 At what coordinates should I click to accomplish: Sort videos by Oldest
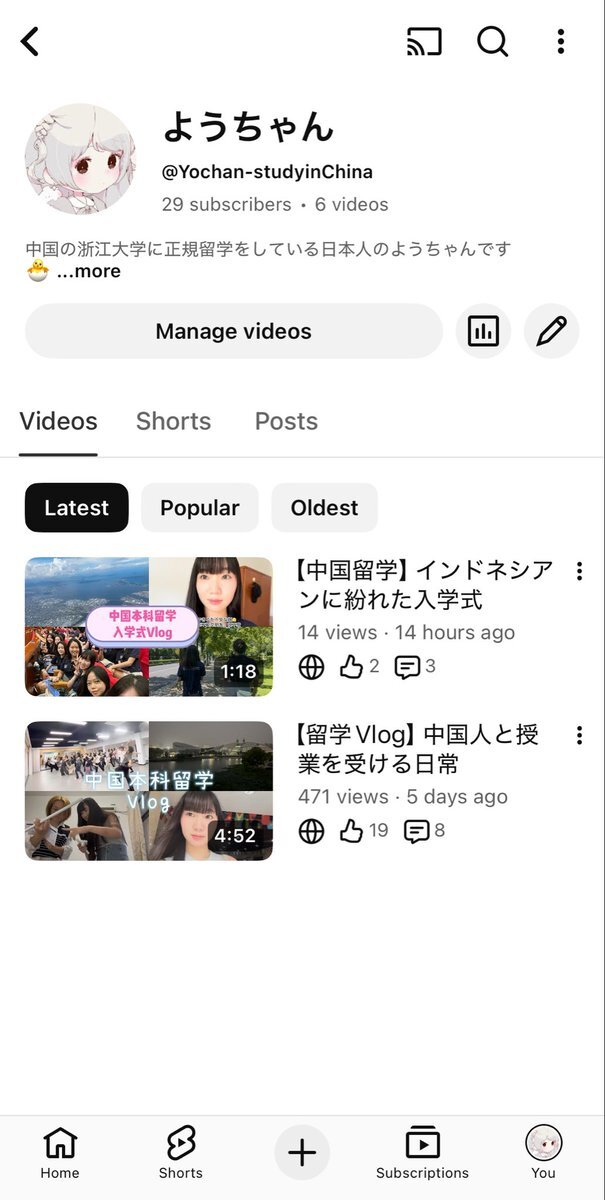click(x=324, y=507)
